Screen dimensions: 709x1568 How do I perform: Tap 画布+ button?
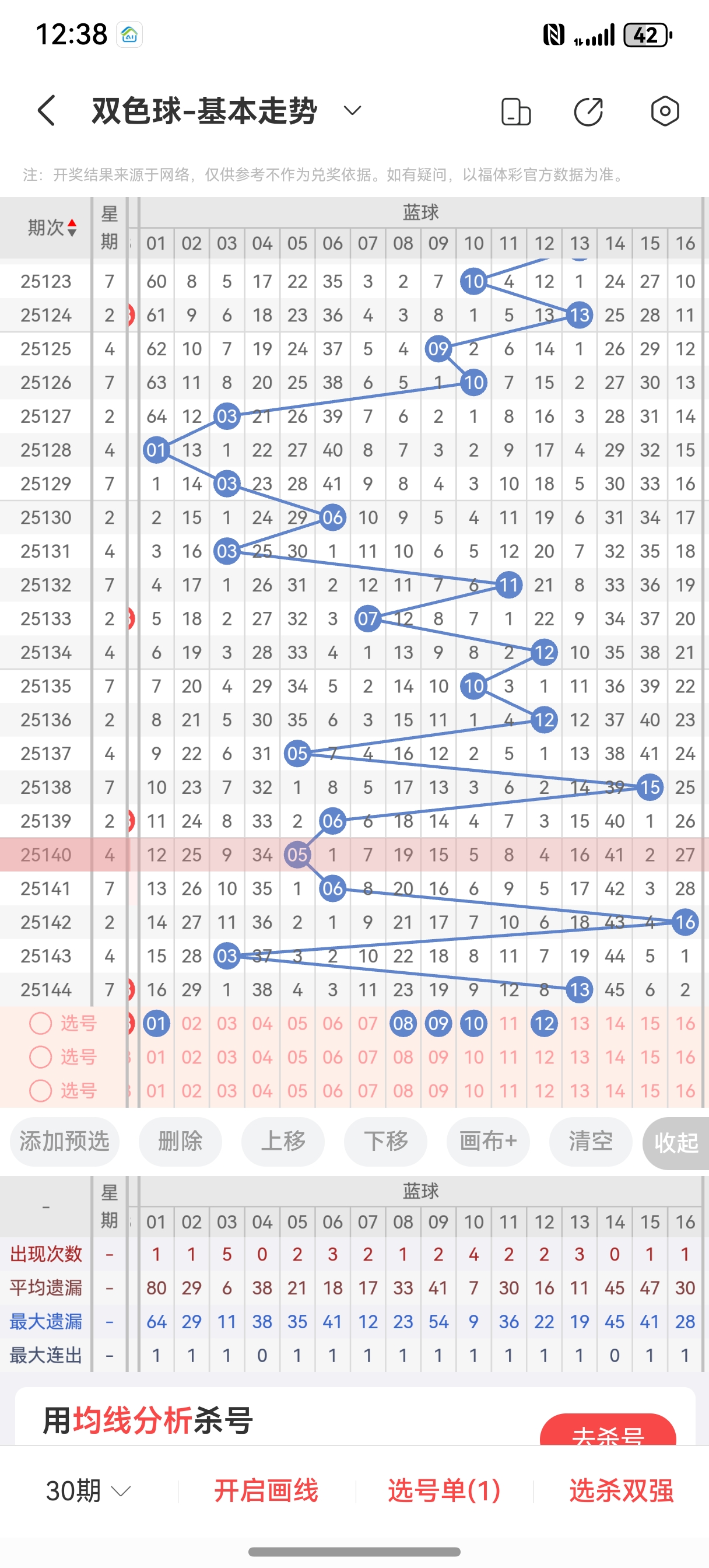click(488, 1142)
